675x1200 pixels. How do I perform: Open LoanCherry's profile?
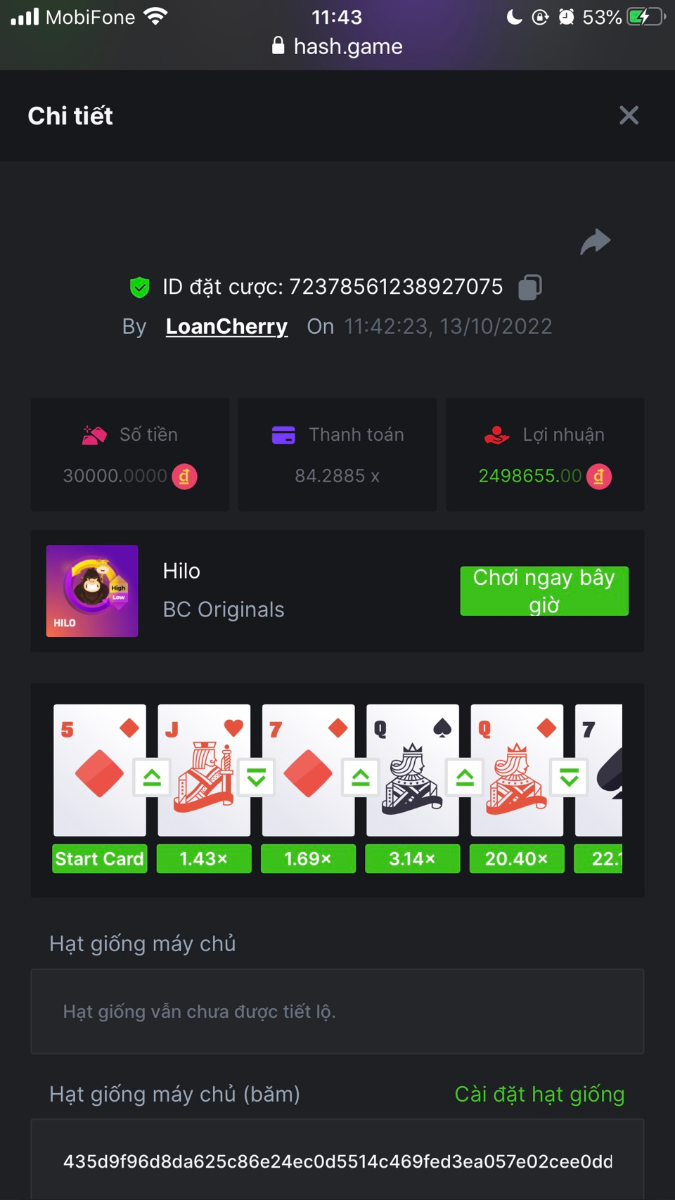coord(226,327)
